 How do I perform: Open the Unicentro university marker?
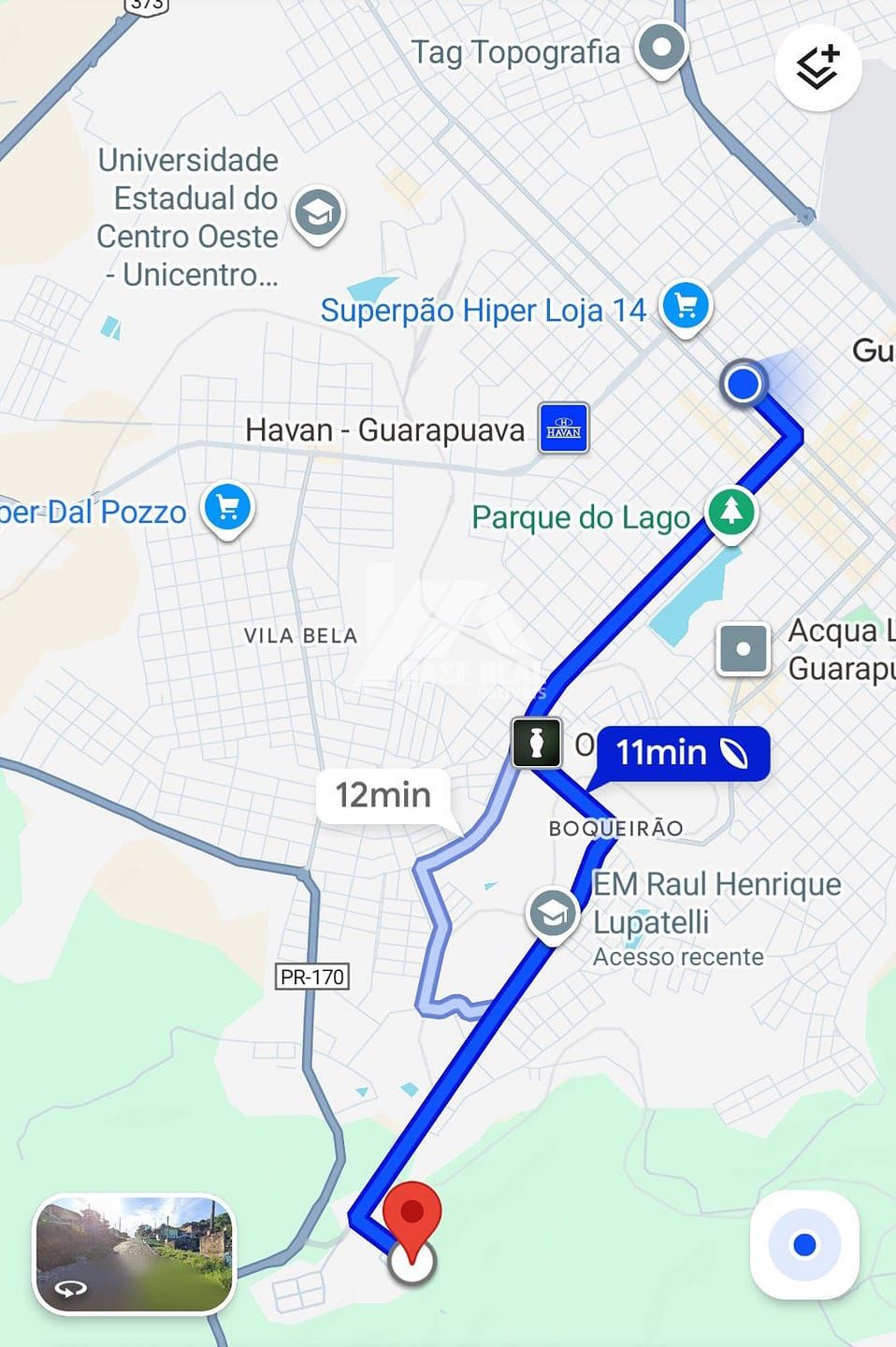pos(318,213)
